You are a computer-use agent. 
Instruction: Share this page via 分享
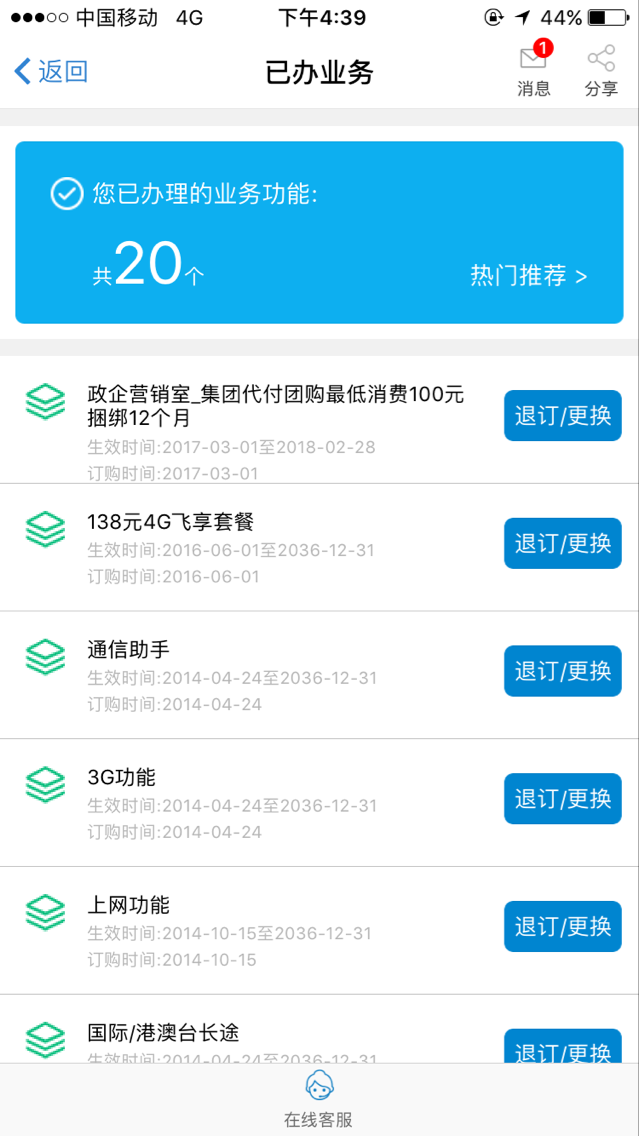click(x=601, y=71)
